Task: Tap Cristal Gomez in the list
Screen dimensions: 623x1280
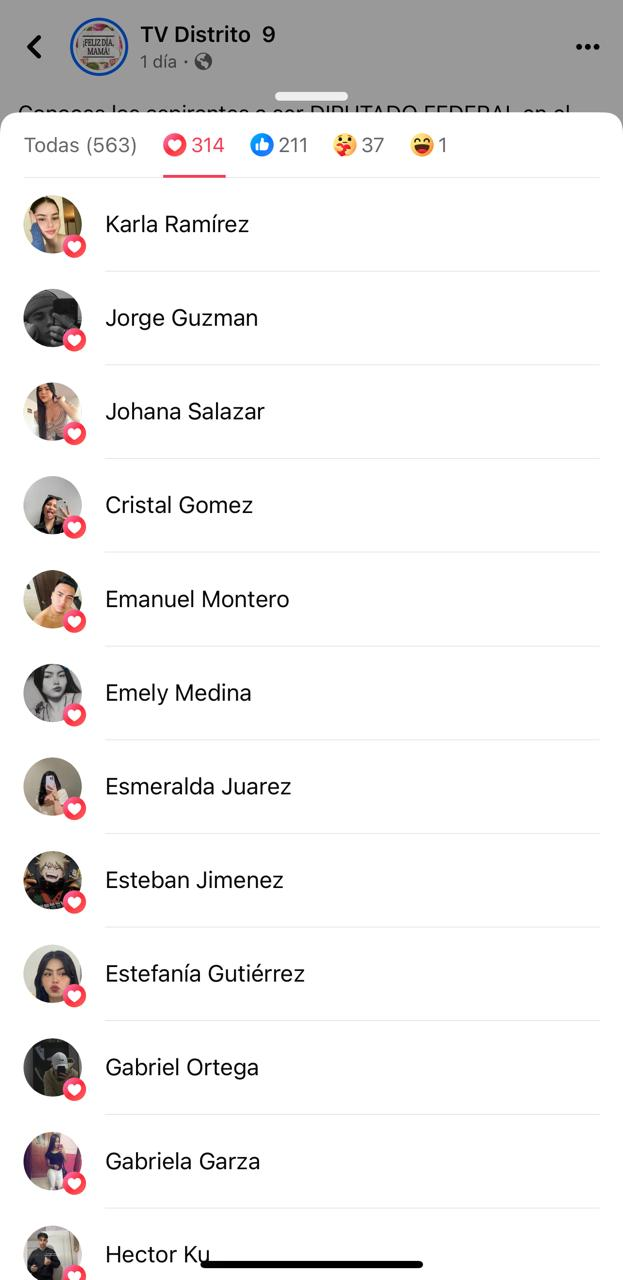Action: coord(179,506)
